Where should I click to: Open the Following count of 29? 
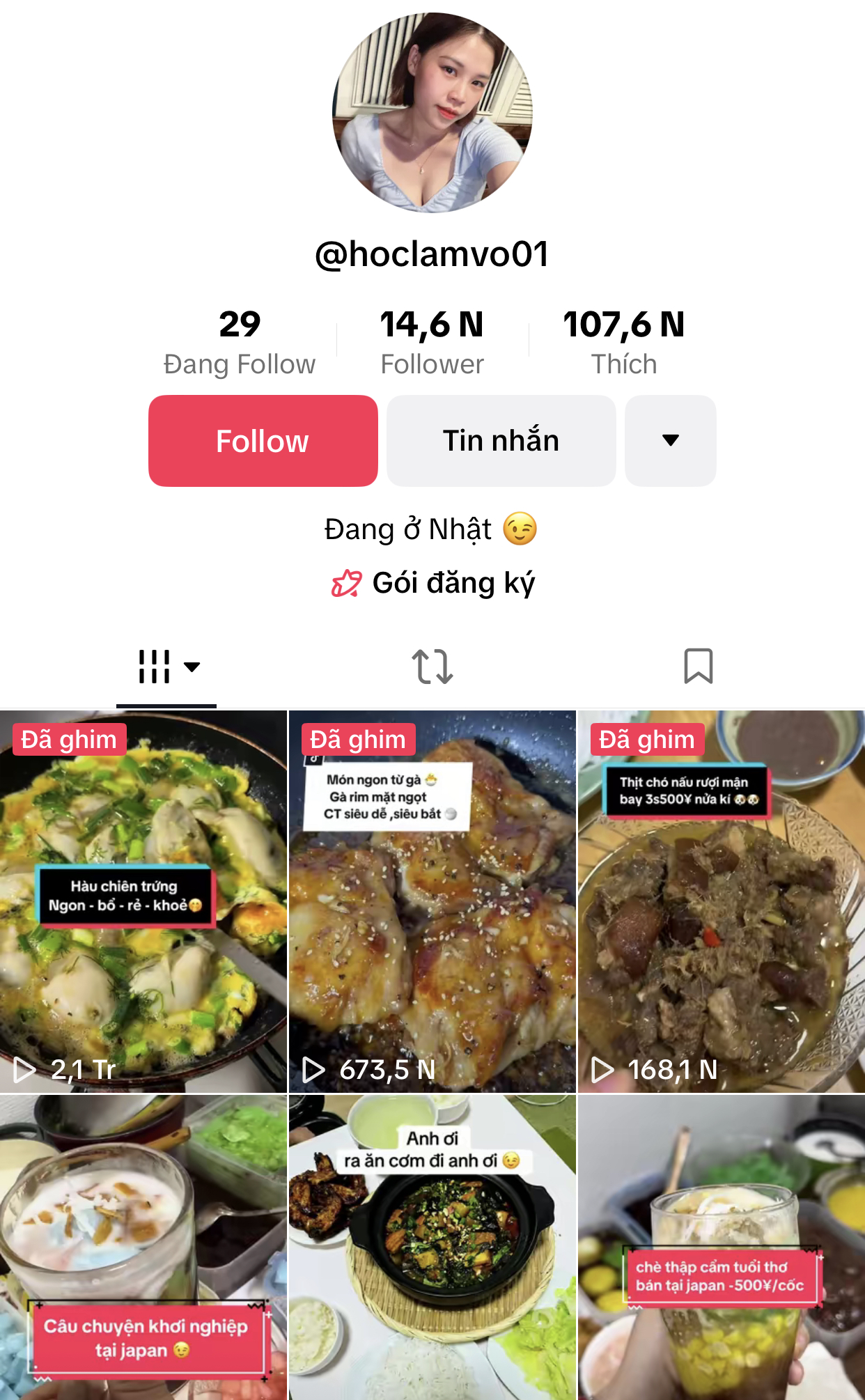[x=239, y=341]
